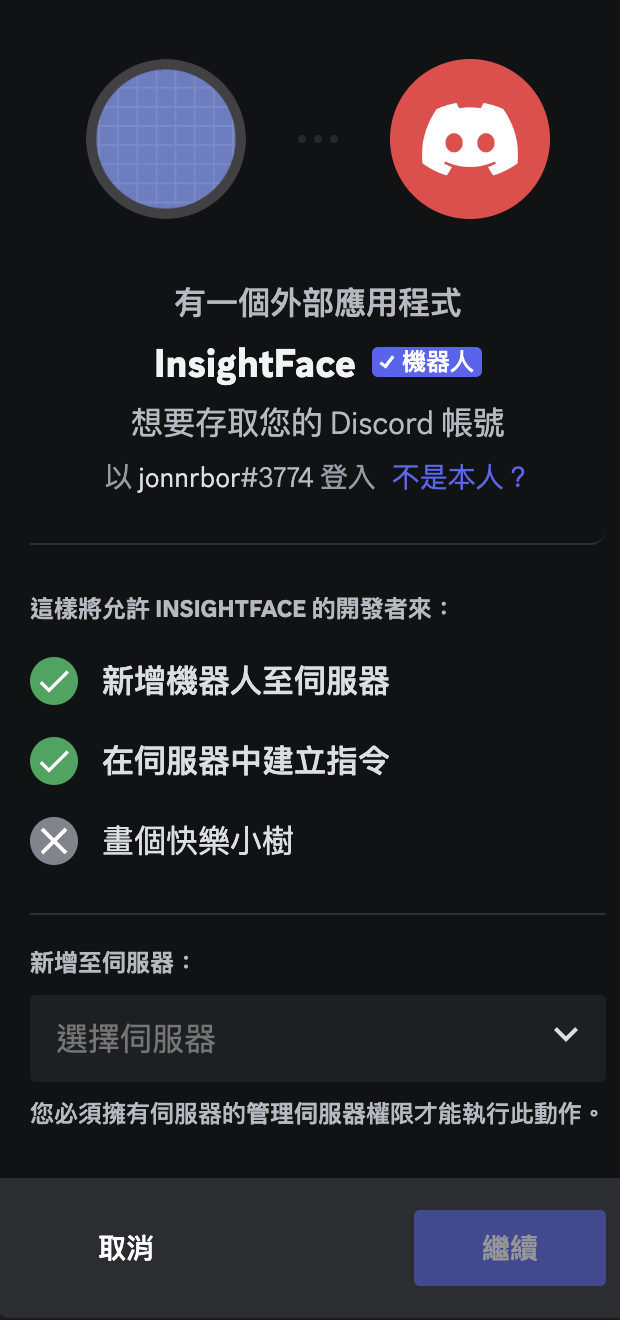This screenshot has height=1320, width=620.
Task: Open the 選擇伺服器 dropdown
Action: pyautogui.click(x=317, y=1038)
